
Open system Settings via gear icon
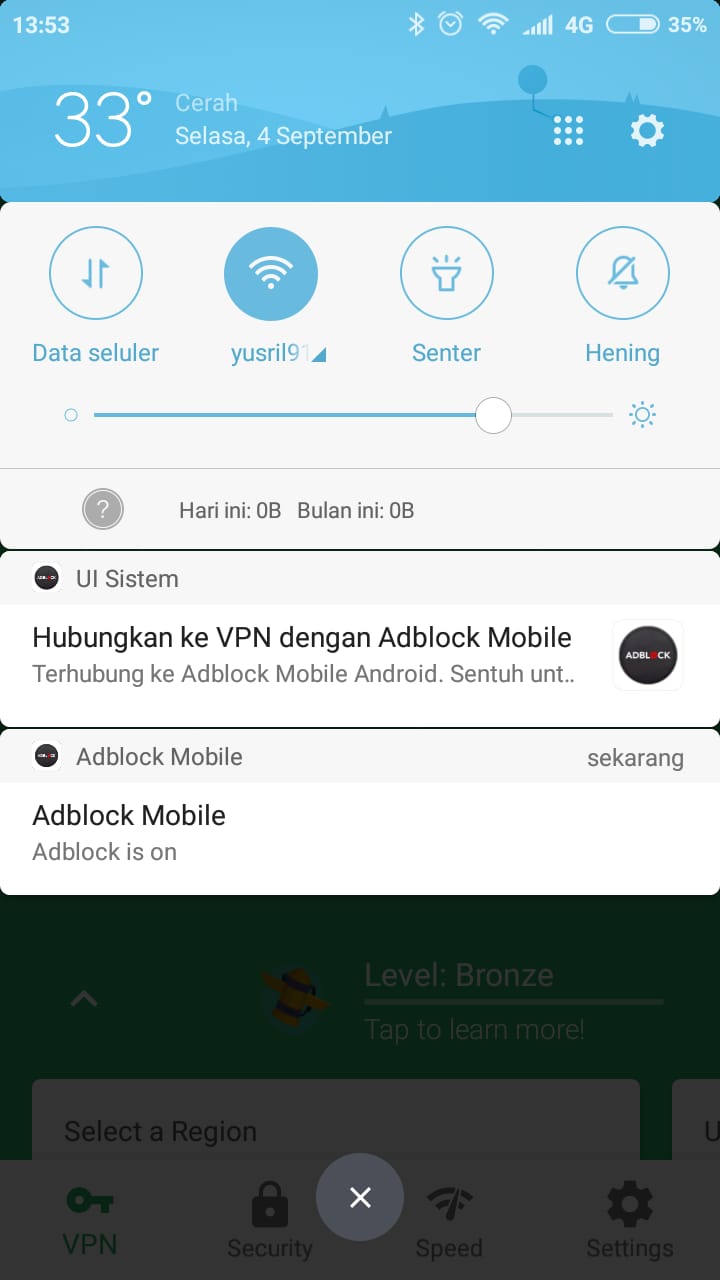click(646, 130)
